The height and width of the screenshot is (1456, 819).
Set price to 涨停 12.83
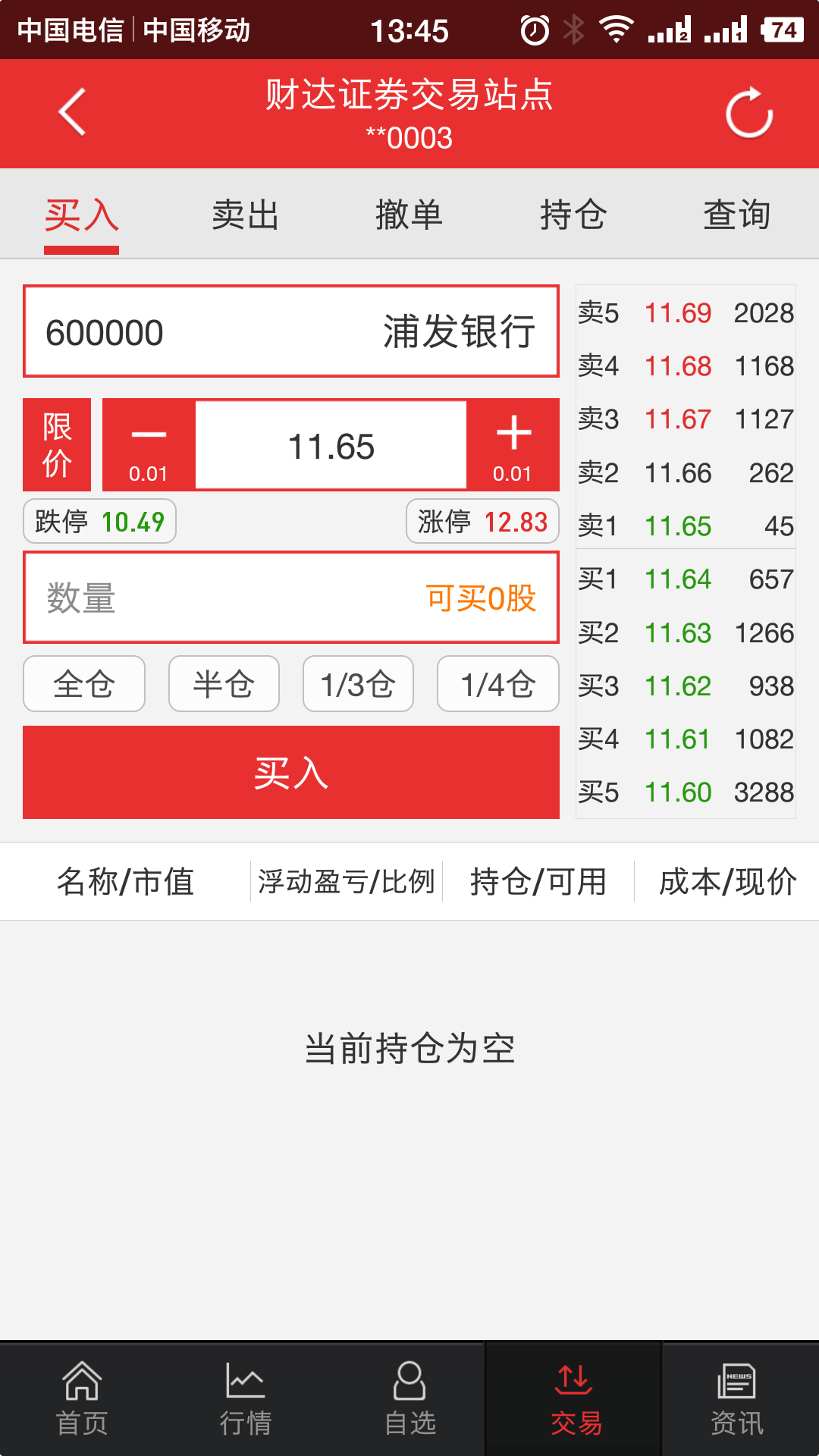pyautogui.click(x=482, y=522)
